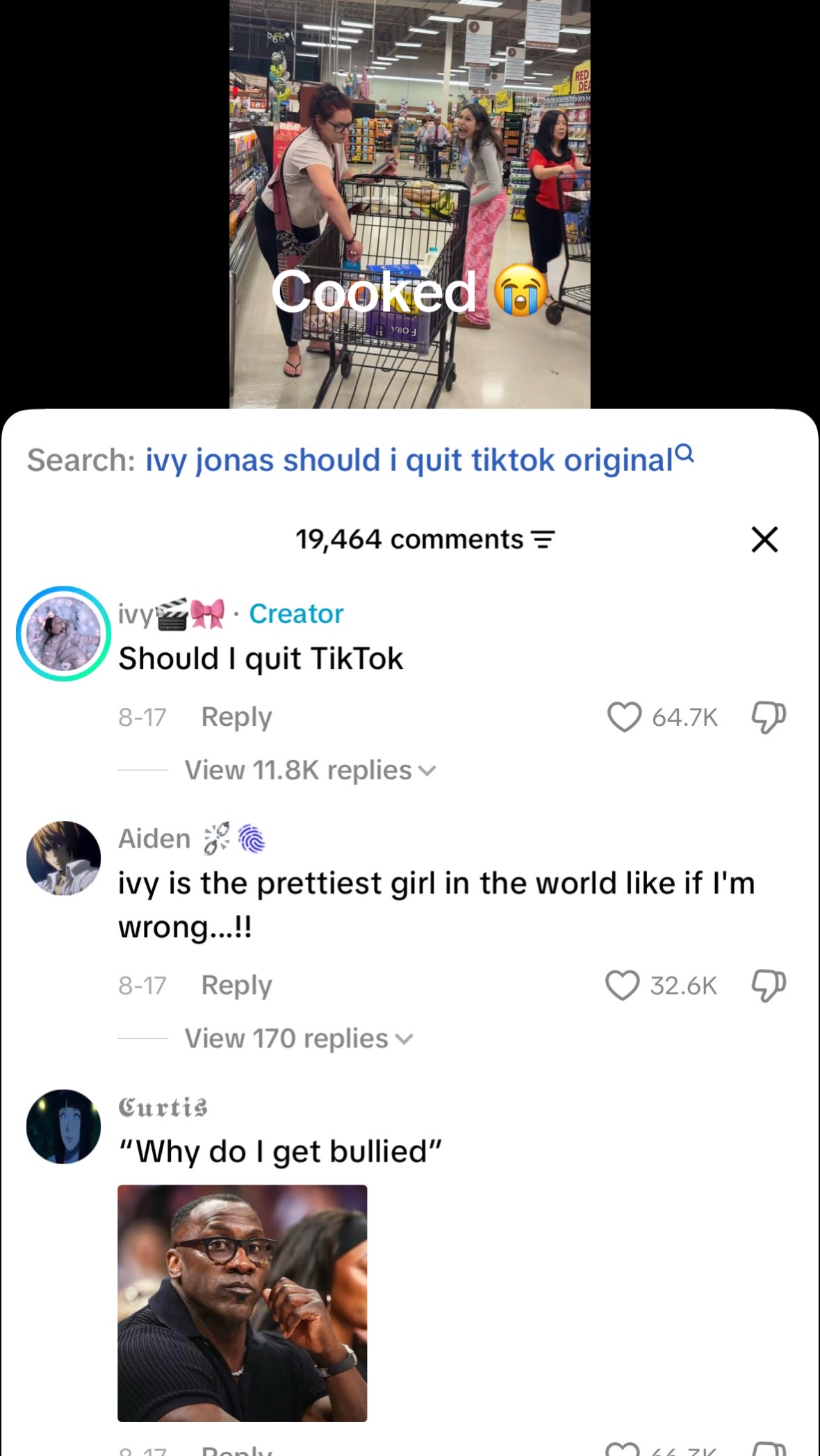Expand View 11.8K replies
Screen dimensions: 820x1456
point(310,770)
